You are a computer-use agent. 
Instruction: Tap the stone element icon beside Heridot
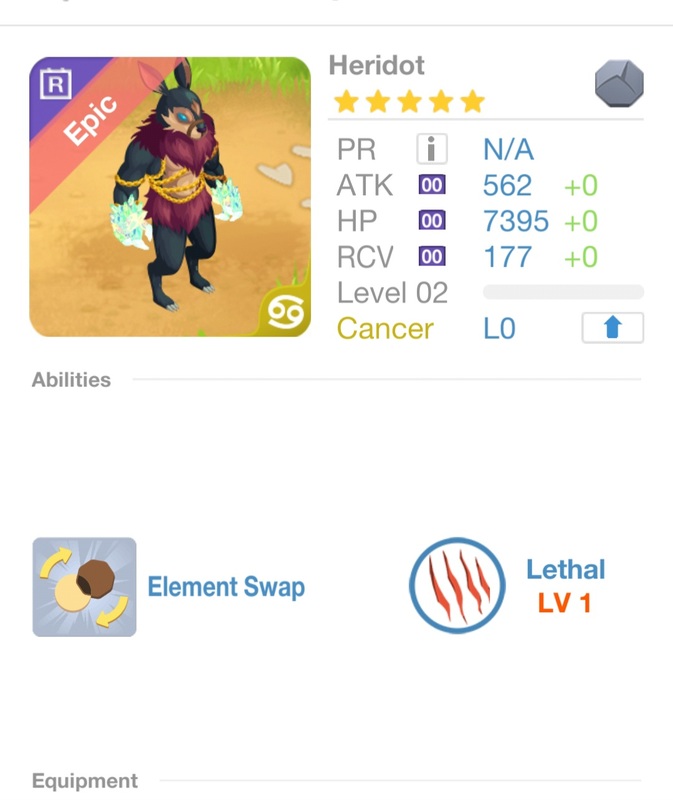point(618,83)
